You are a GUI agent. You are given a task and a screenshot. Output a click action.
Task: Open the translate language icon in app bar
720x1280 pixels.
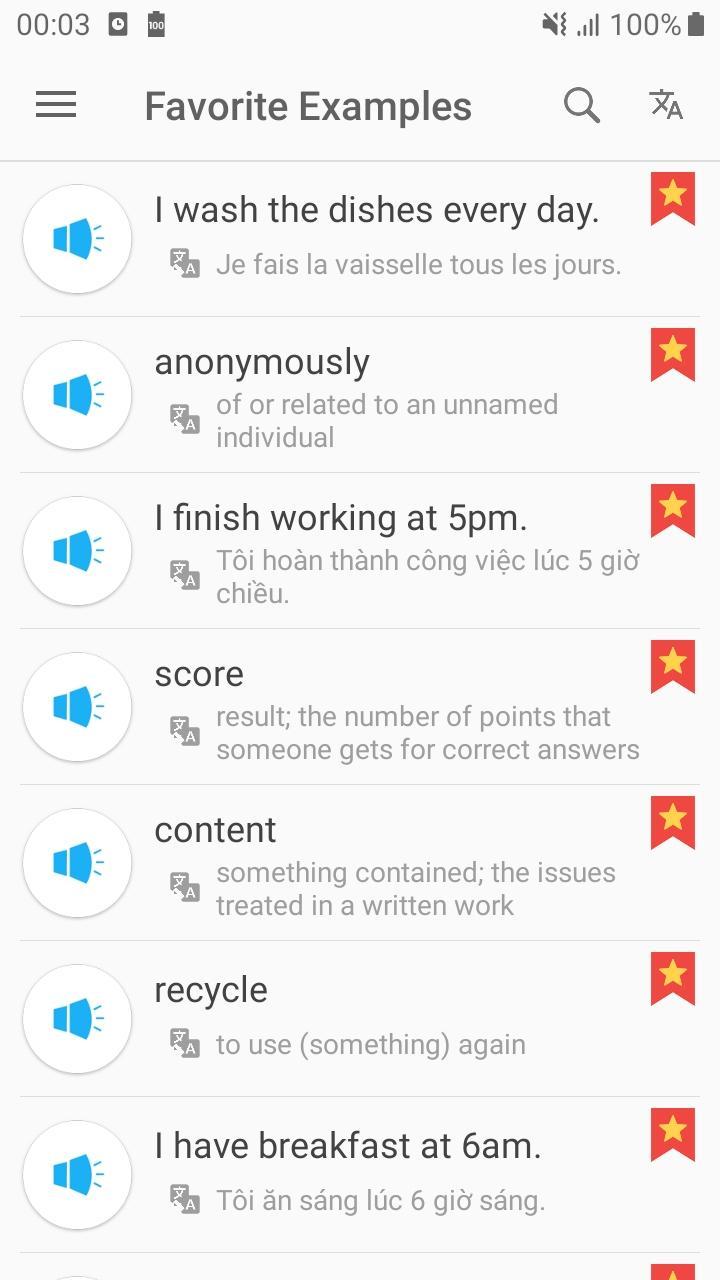click(x=666, y=104)
